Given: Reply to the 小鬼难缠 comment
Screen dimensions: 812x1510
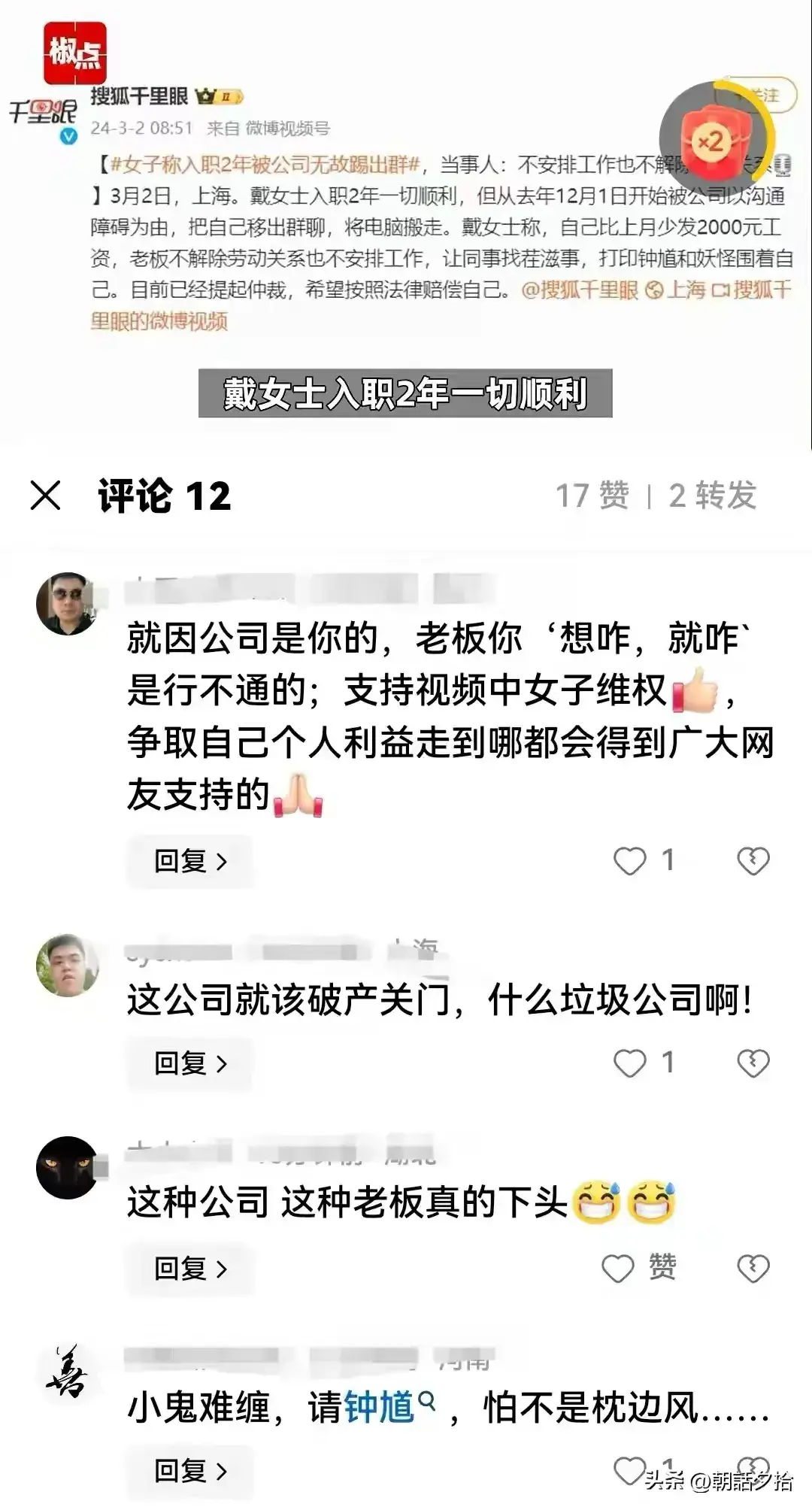Looking at the screenshot, I should click(x=189, y=1470).
